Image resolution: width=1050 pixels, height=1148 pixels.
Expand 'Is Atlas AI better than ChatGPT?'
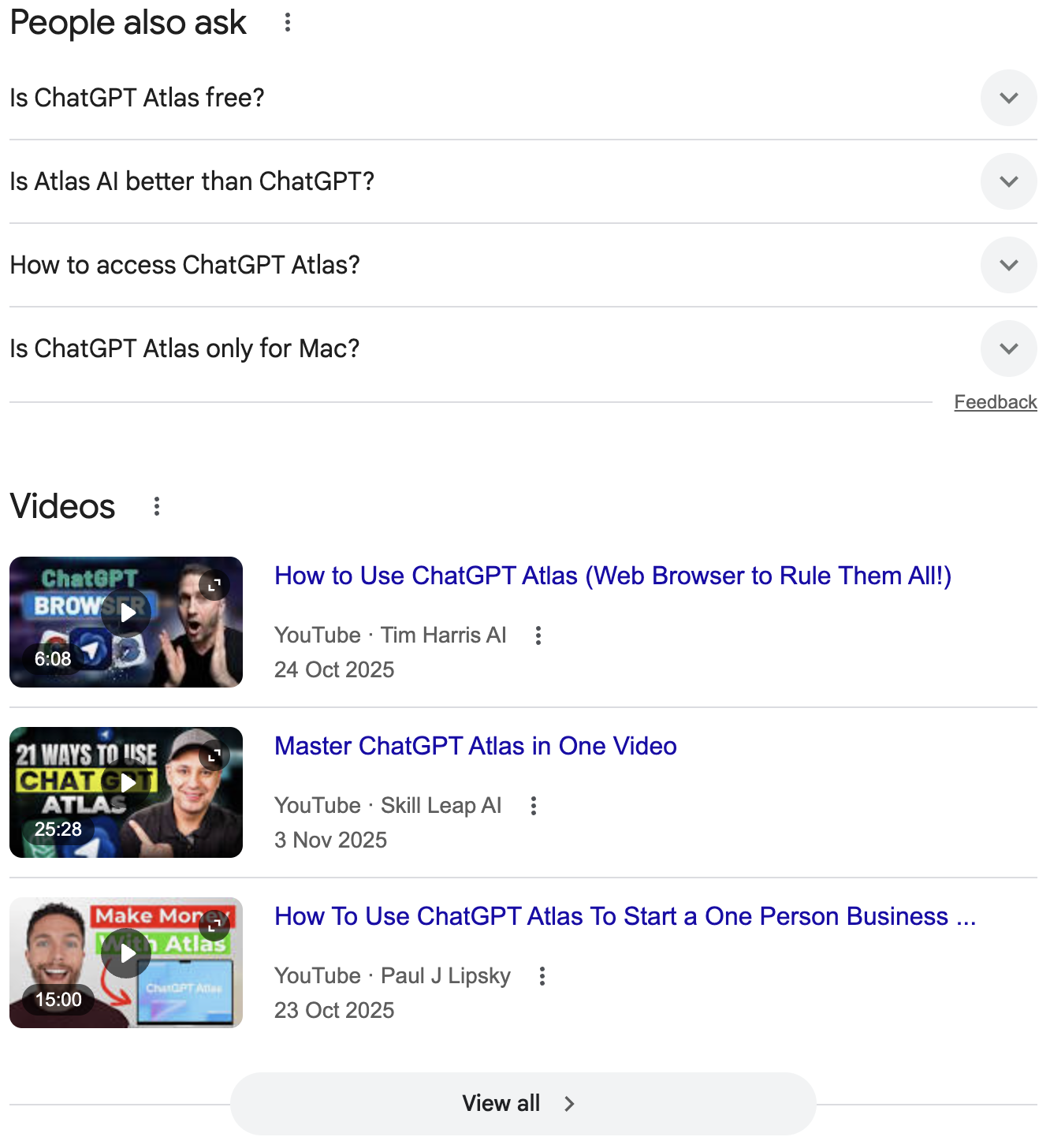point(1008,181)
